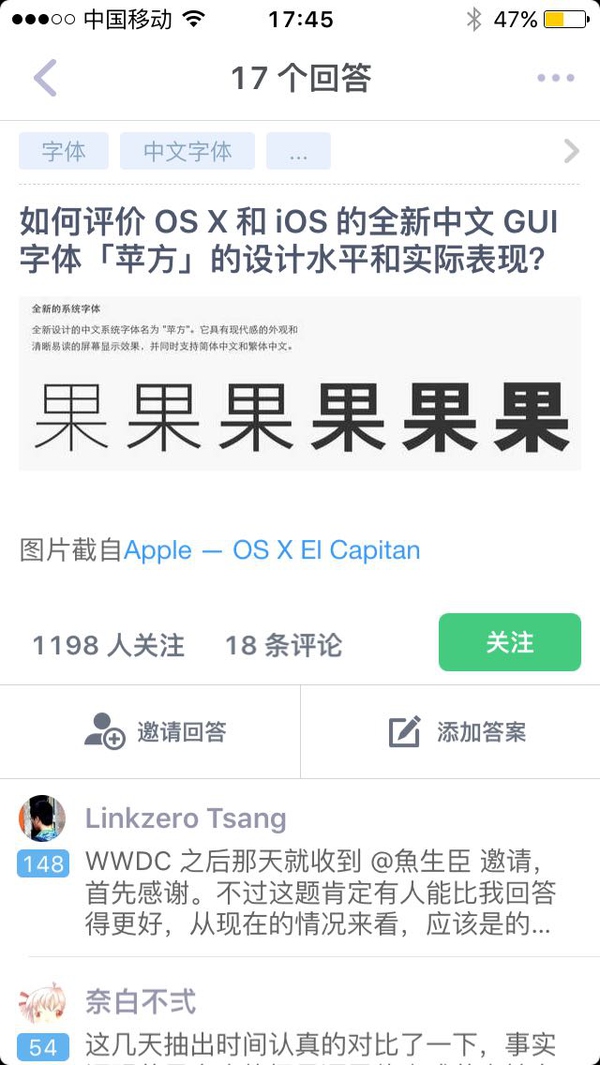Image resolution: width=600 pixels, height=1065 pixels.
Task: Go back using the top-left arrow
Action: pyautogui.click(x=45, y=77)
